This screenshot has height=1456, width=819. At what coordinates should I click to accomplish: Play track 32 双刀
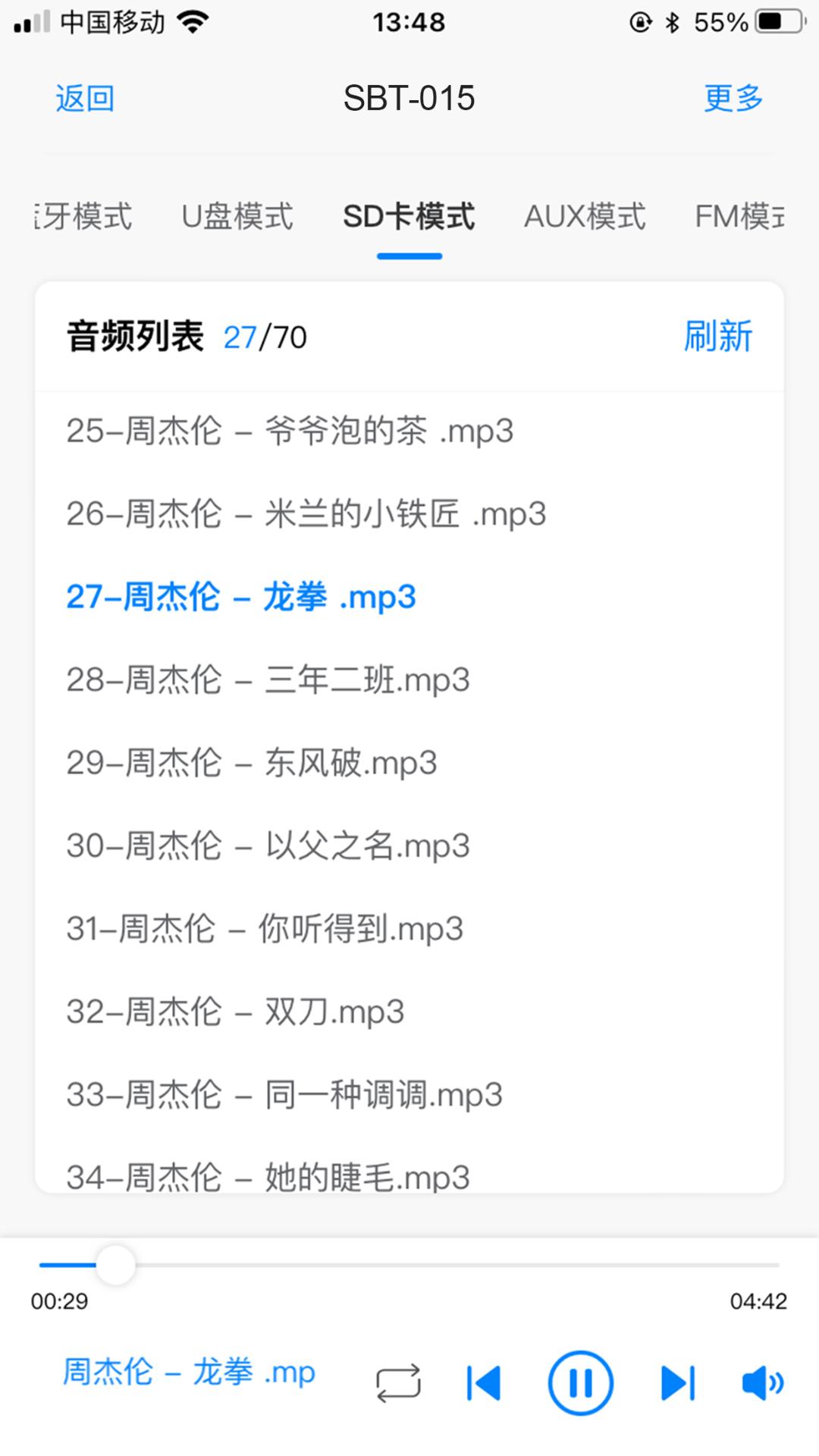click(235, 1012)
